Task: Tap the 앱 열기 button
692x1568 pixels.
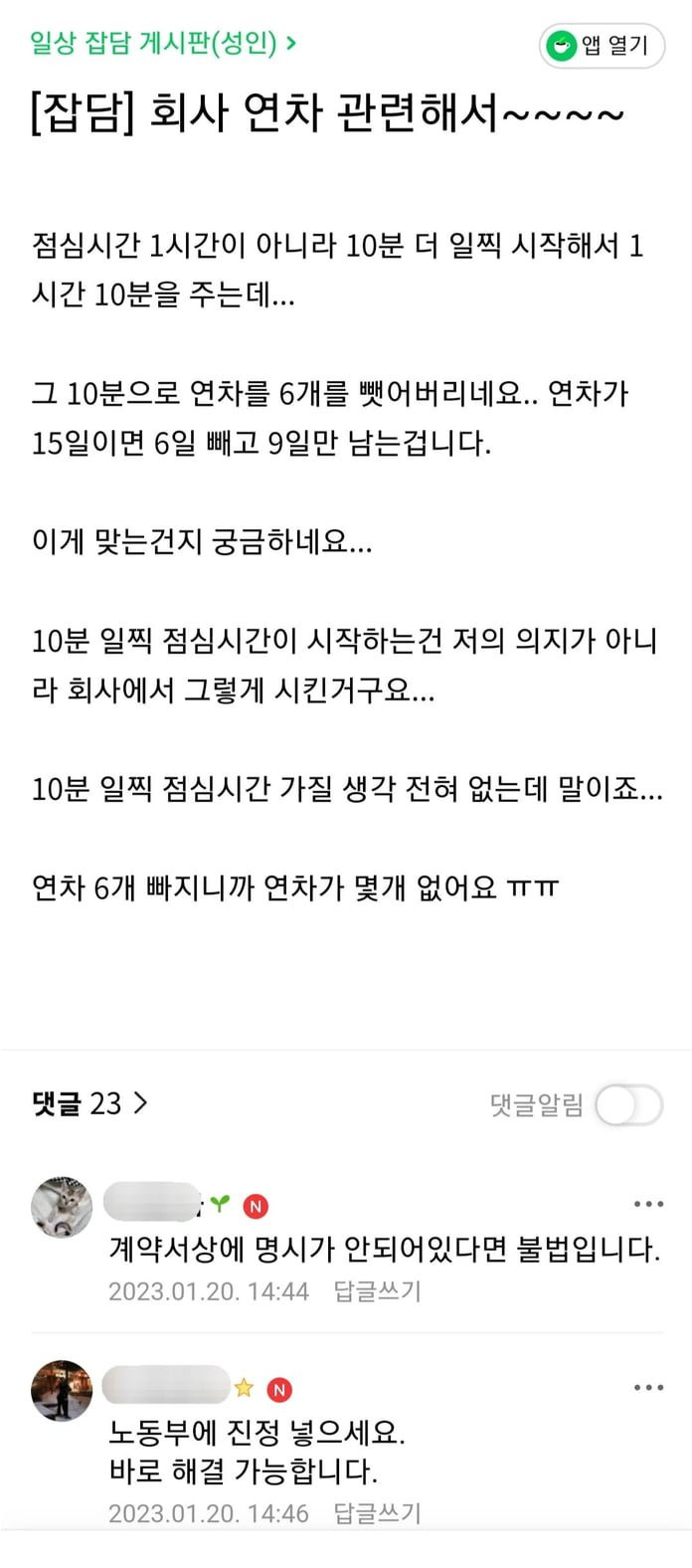Action: (602, 46)
